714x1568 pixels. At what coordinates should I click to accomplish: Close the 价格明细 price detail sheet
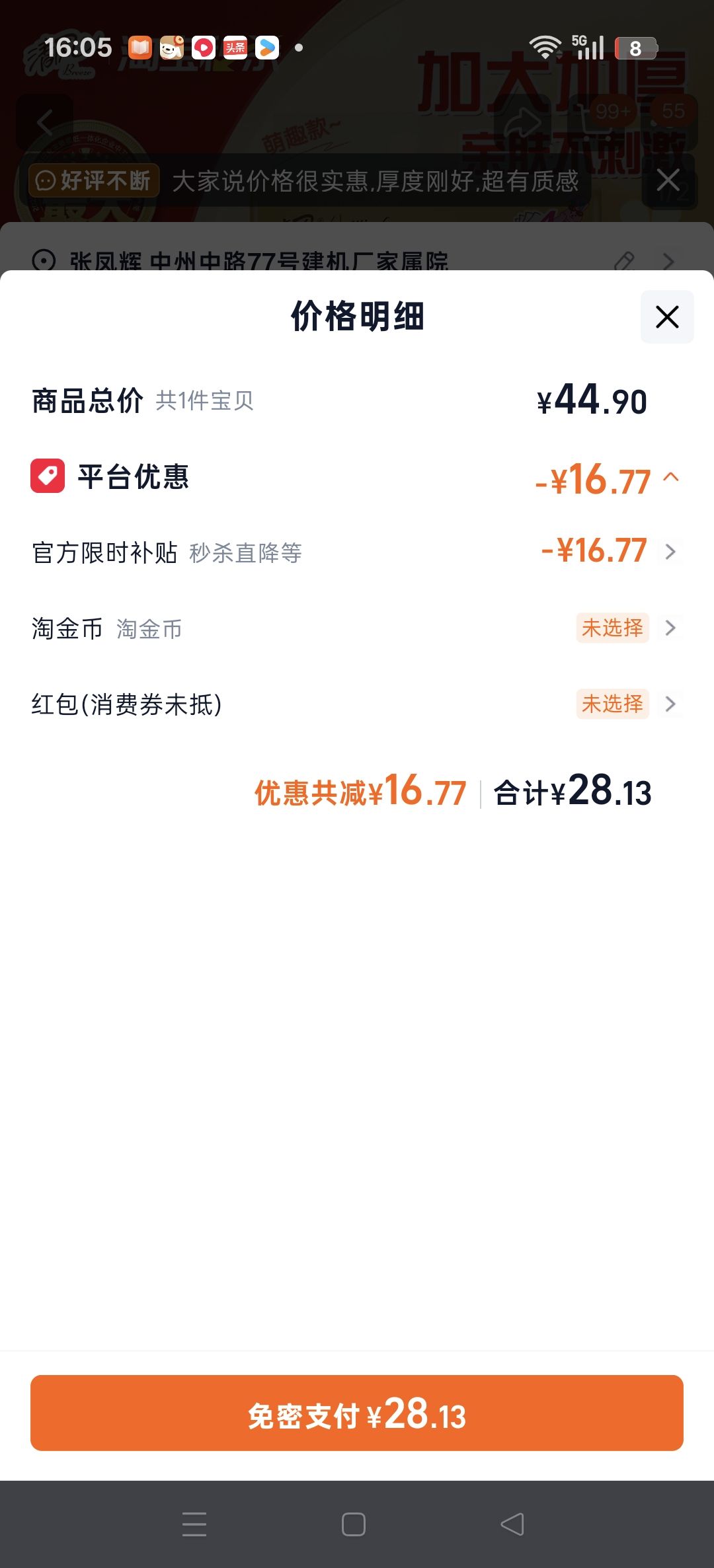point(667,317)
